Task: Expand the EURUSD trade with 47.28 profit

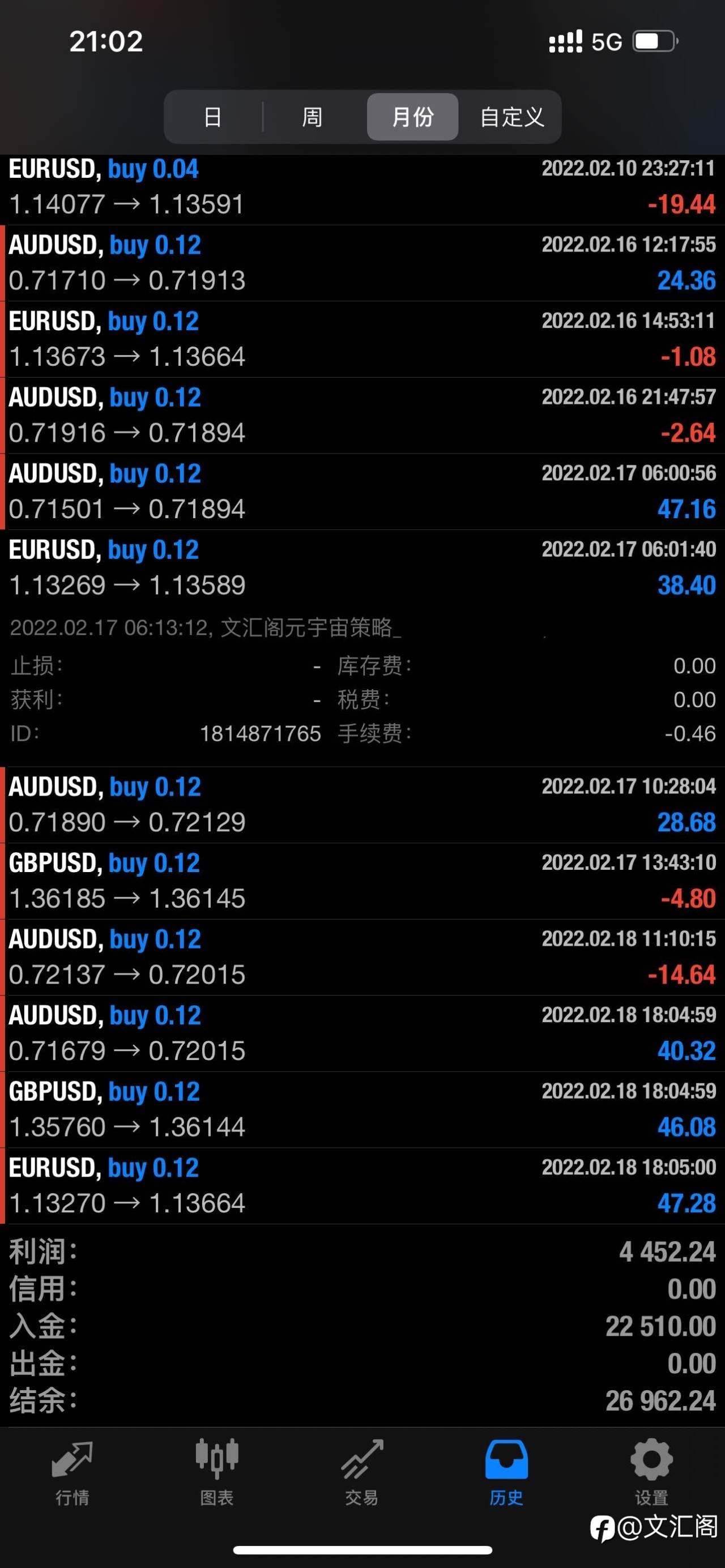Action: click(x=362, y=1186)
